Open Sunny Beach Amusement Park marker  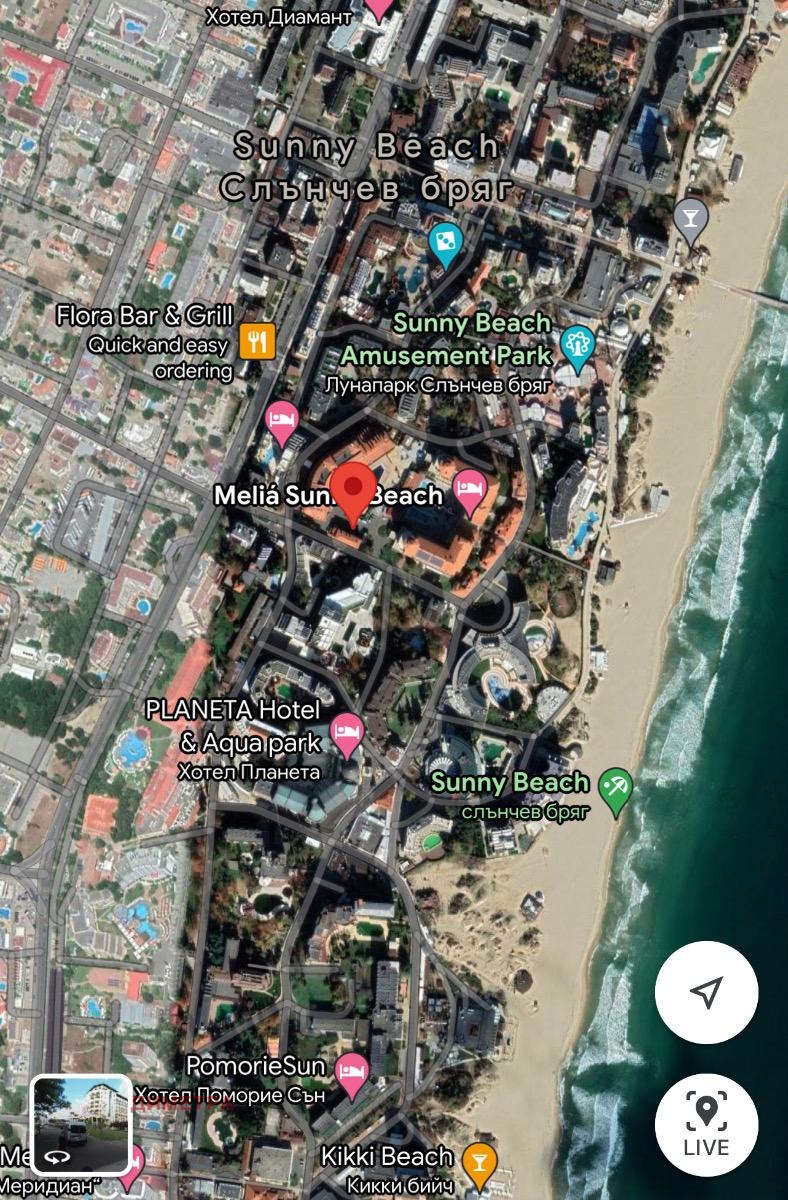pyautogui.click(x=577, y=345)
